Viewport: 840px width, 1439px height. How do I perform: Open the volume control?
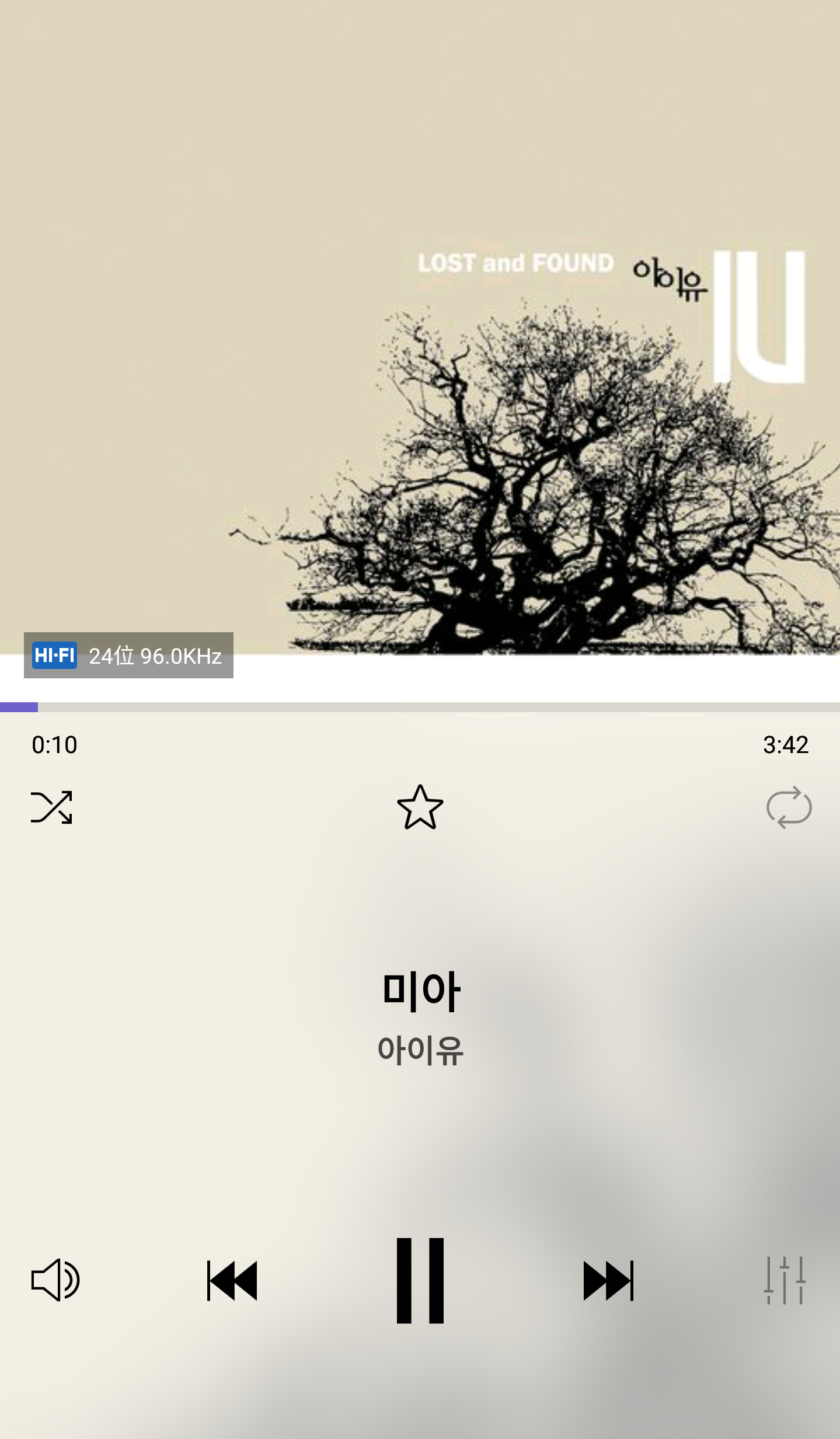point(55,1280)
